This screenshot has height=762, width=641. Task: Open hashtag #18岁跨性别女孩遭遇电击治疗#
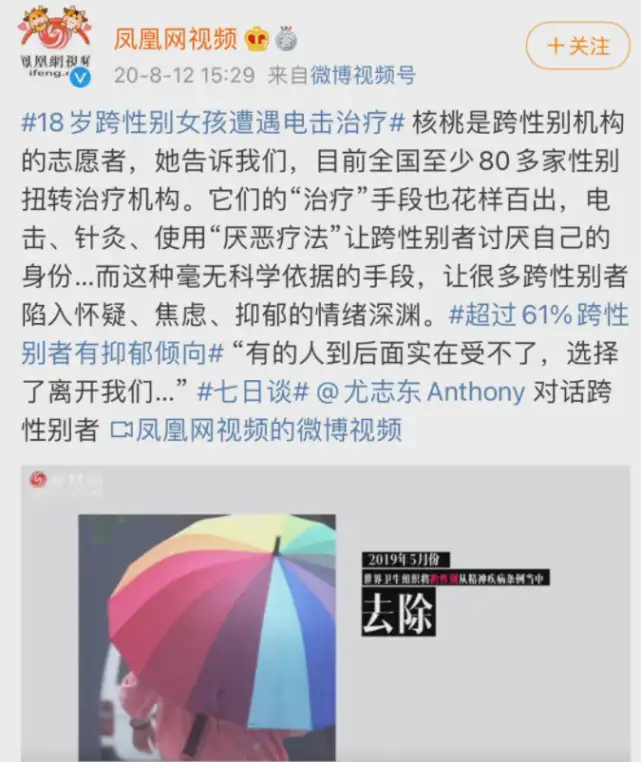coord(213,121)
